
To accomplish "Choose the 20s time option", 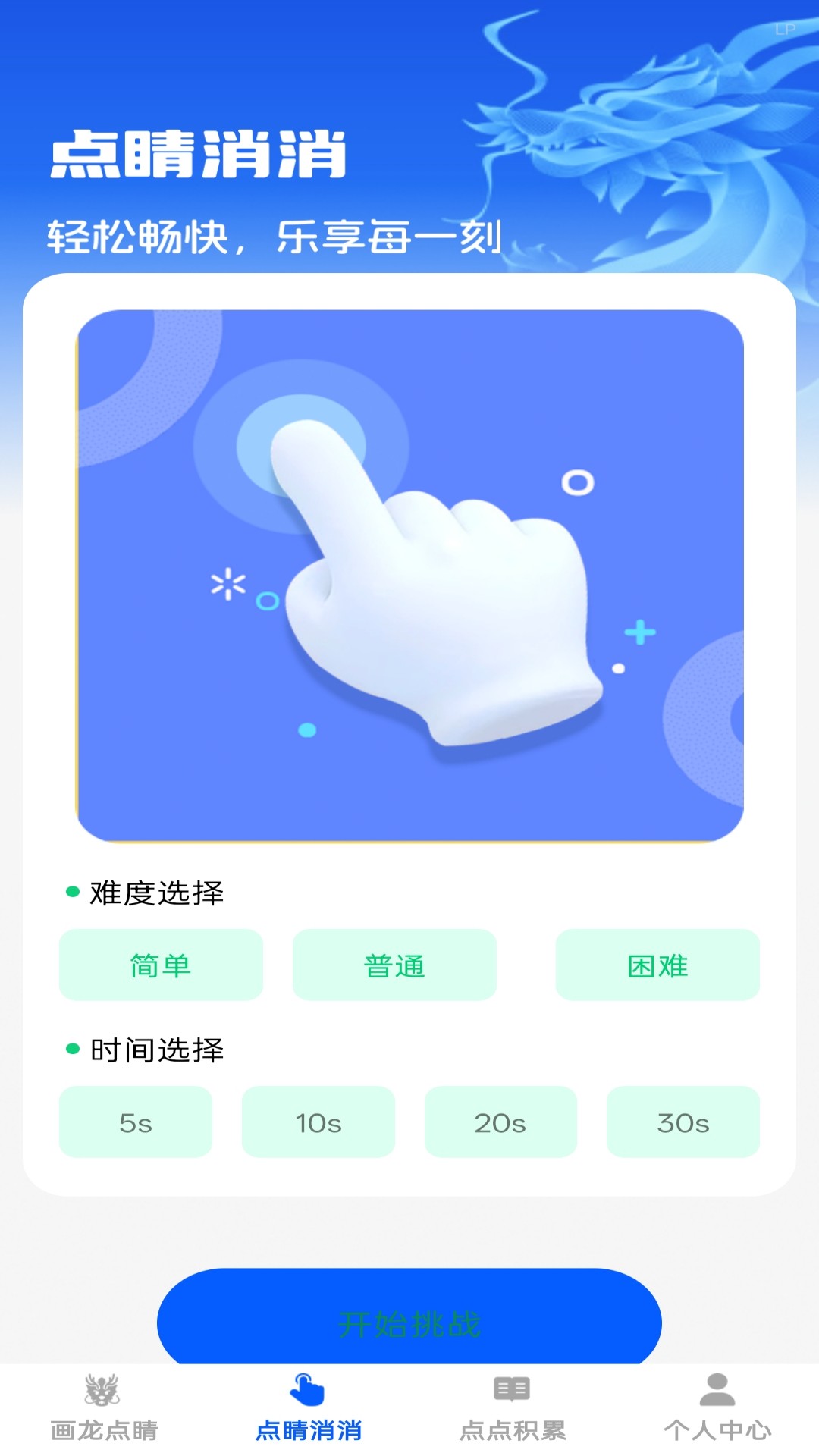I will [500, 1123].
